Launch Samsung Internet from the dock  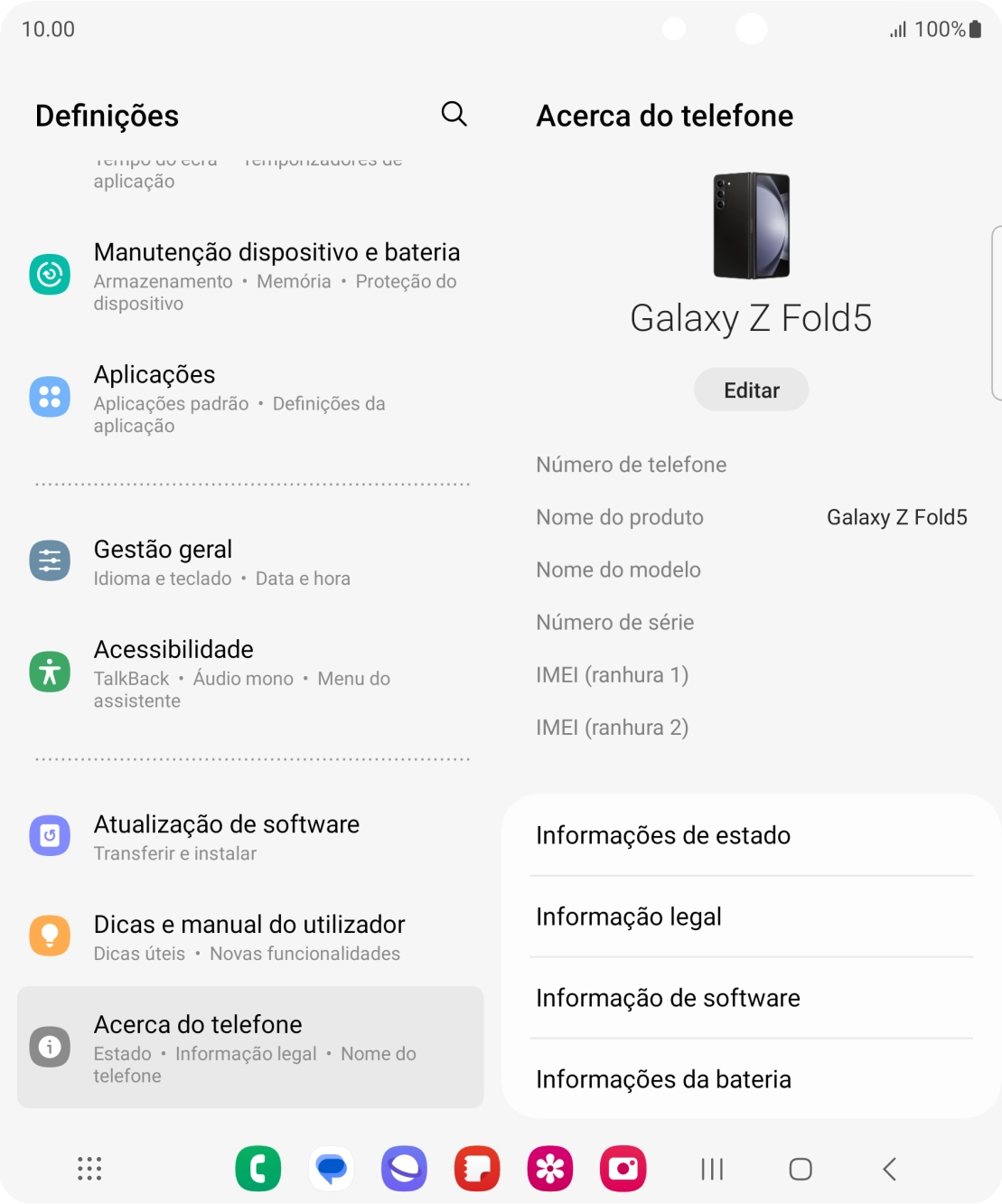point(404,1168)
